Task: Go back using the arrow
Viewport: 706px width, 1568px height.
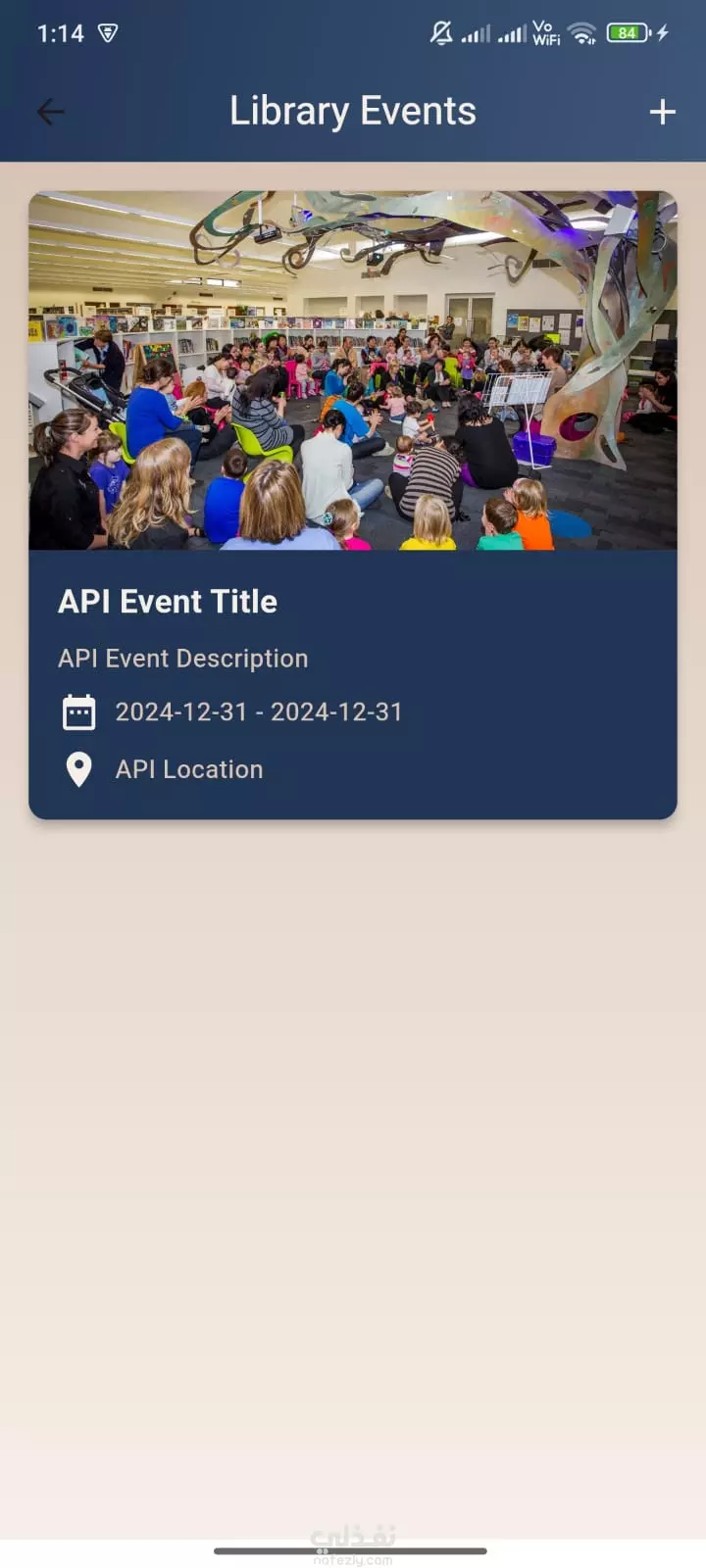Action: (50, 112)
